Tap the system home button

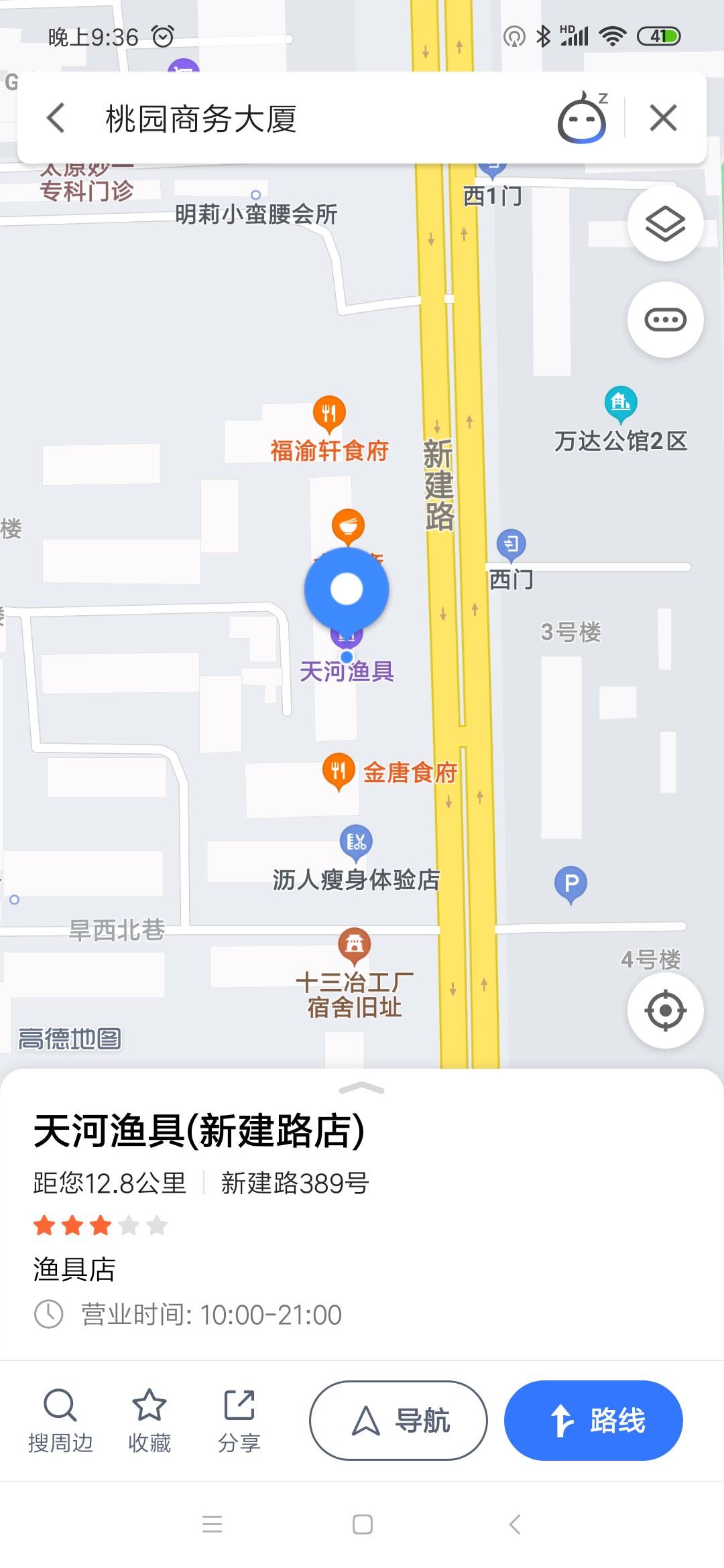363,1524
